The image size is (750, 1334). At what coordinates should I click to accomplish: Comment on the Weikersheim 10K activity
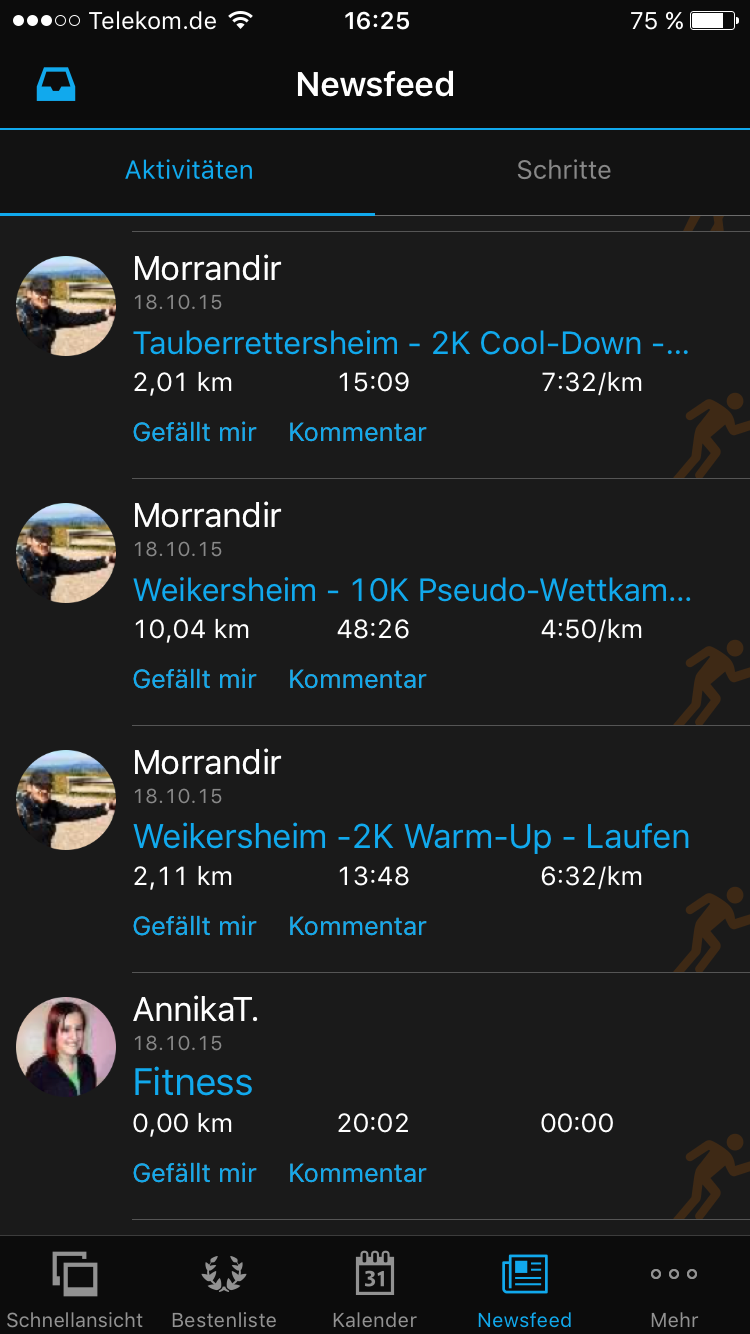[x=357, y=679]
